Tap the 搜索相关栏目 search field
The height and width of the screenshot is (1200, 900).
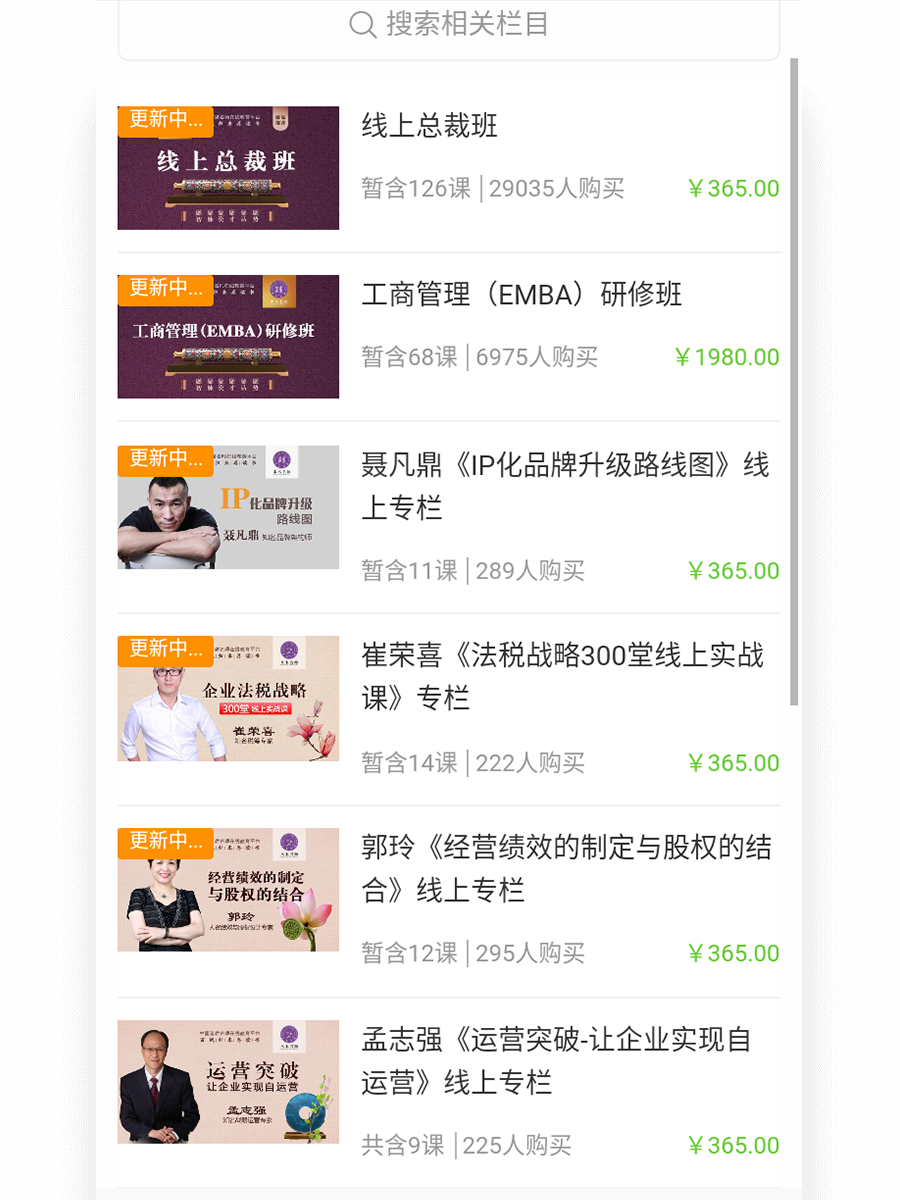click(x=448, y=25)
